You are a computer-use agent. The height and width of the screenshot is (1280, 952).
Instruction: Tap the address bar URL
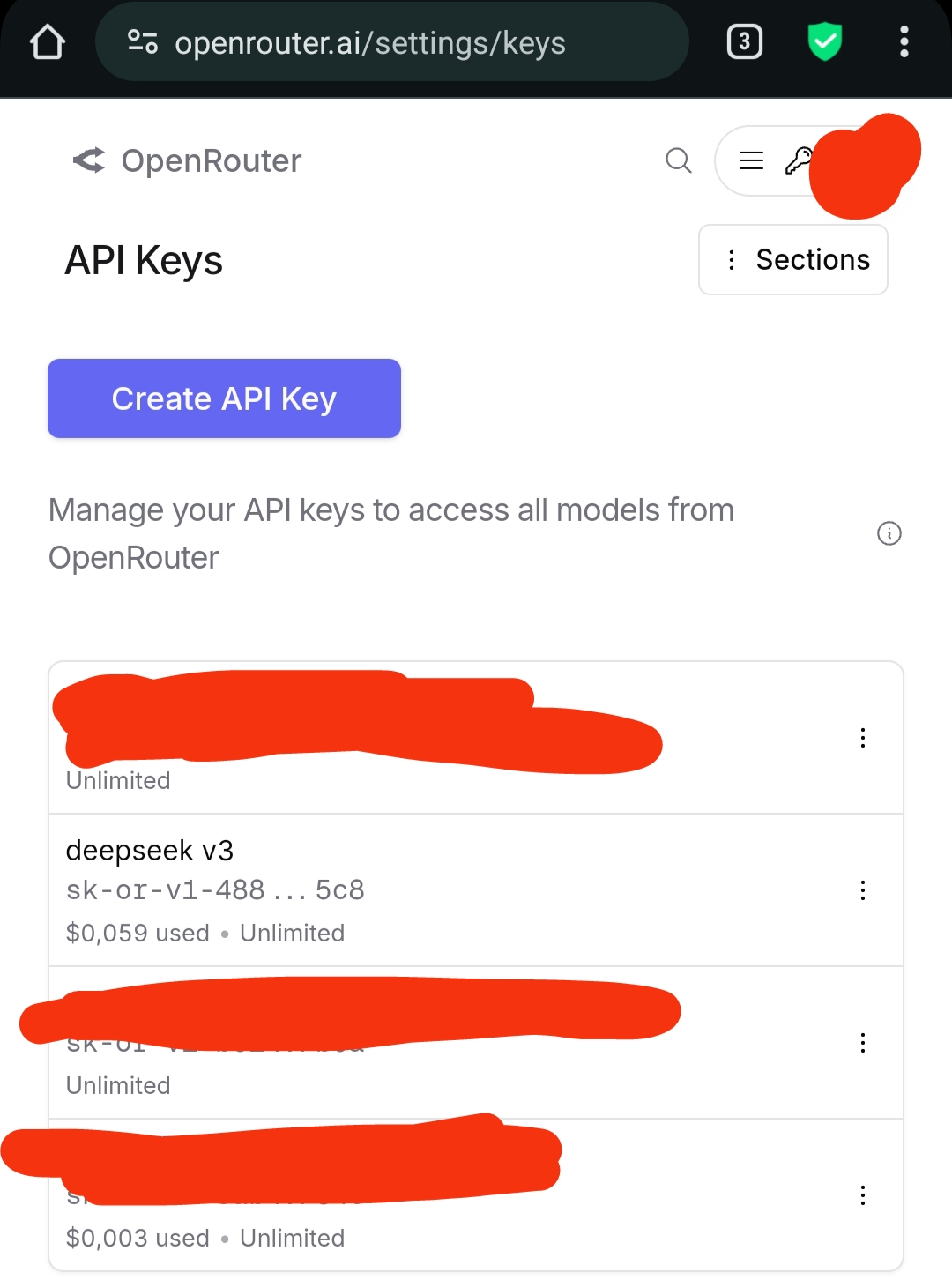(370, 42)
